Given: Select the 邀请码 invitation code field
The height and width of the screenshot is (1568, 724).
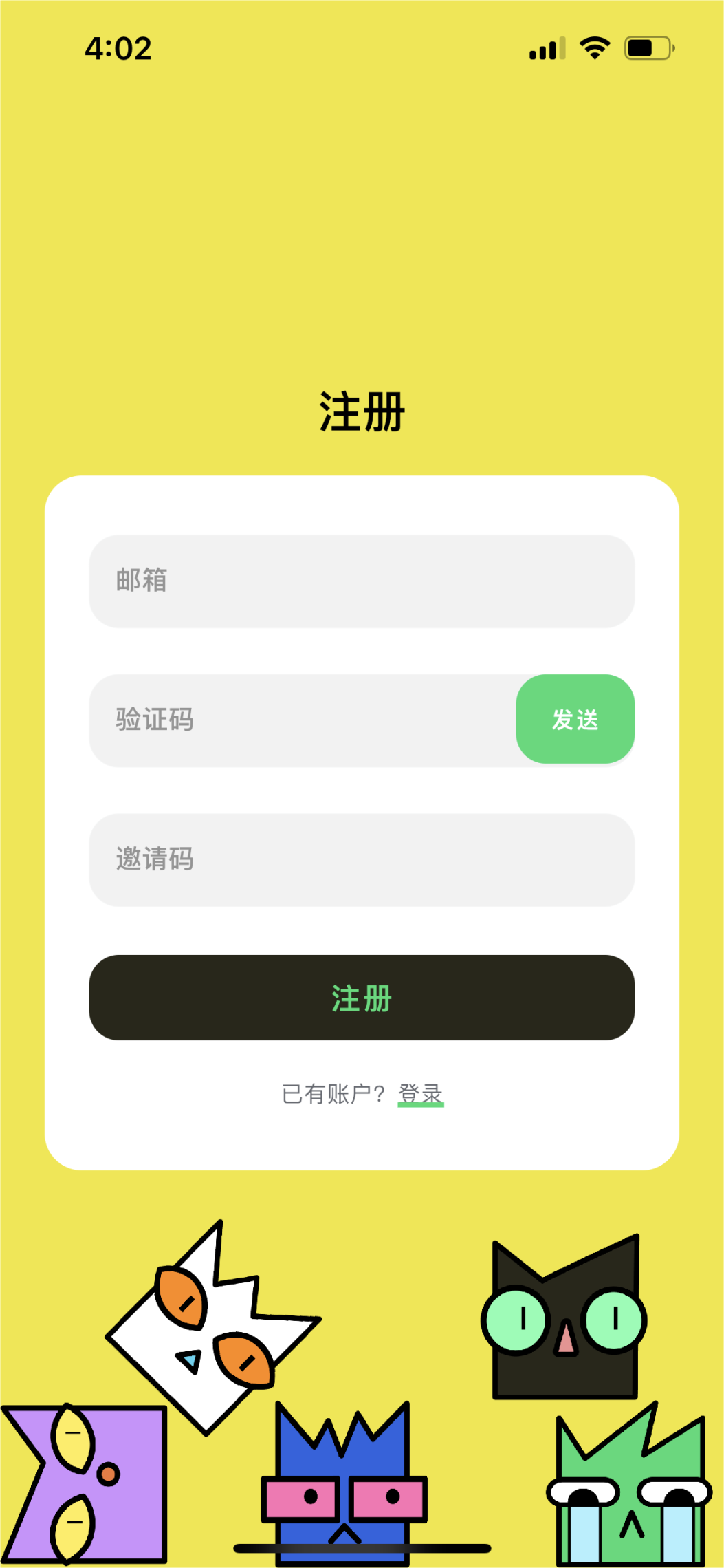Looking at the screenshot, I should 362,860.
